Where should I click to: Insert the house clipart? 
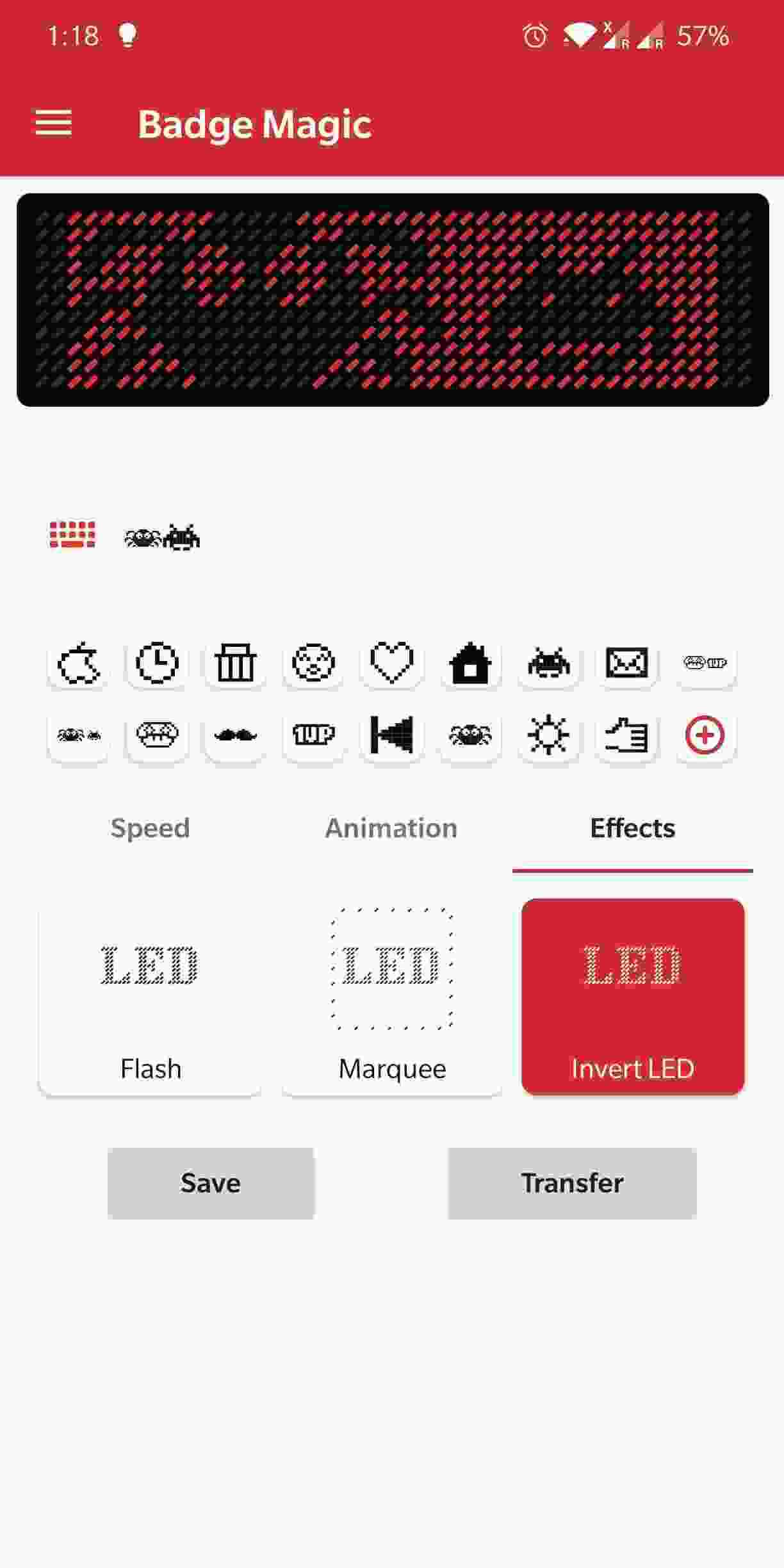(x=470, y=662)
